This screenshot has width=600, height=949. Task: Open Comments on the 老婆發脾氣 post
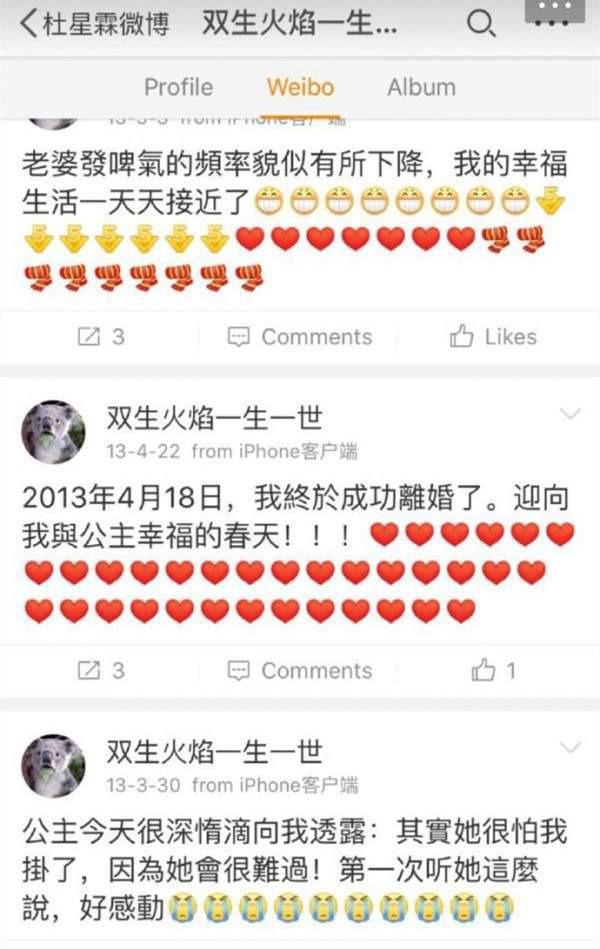click(299, 337)
